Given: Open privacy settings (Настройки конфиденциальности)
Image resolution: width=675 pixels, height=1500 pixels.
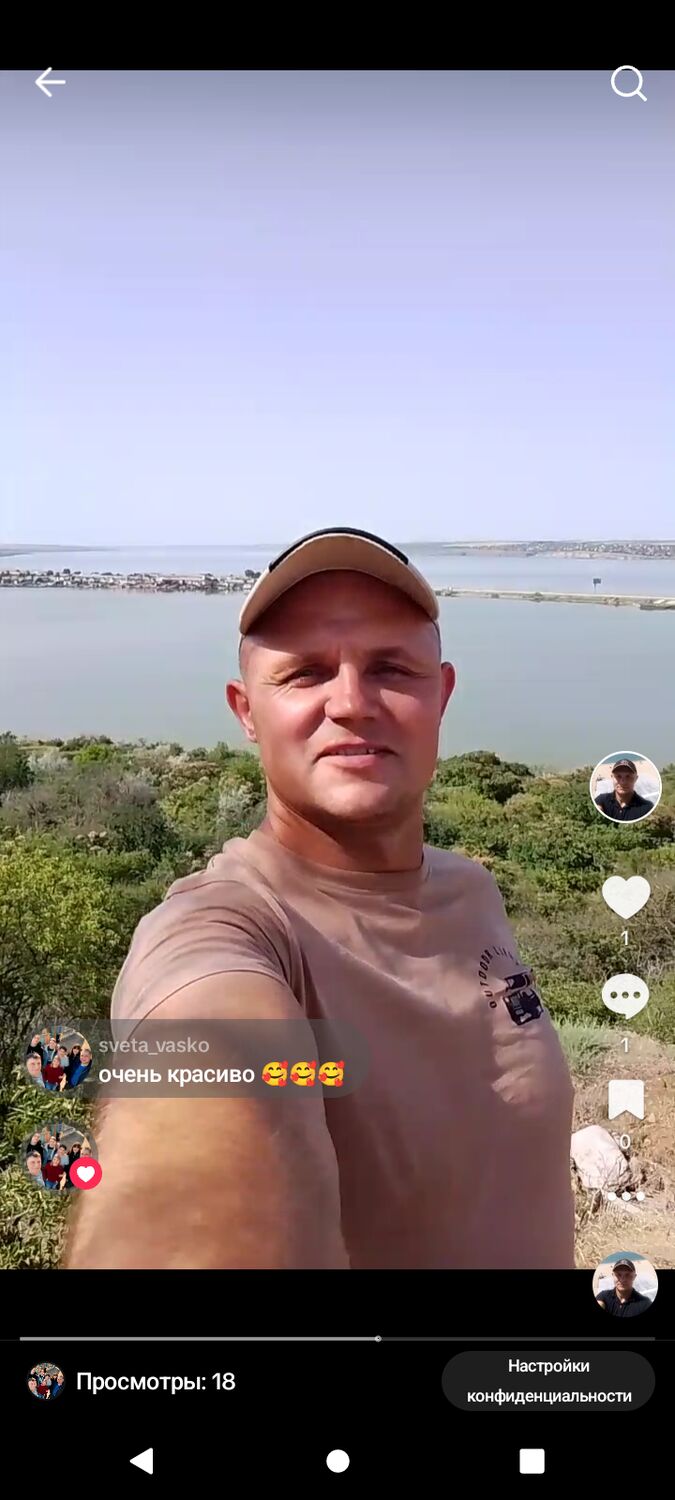Looking at the screenshot, I should click(548, 1381).
